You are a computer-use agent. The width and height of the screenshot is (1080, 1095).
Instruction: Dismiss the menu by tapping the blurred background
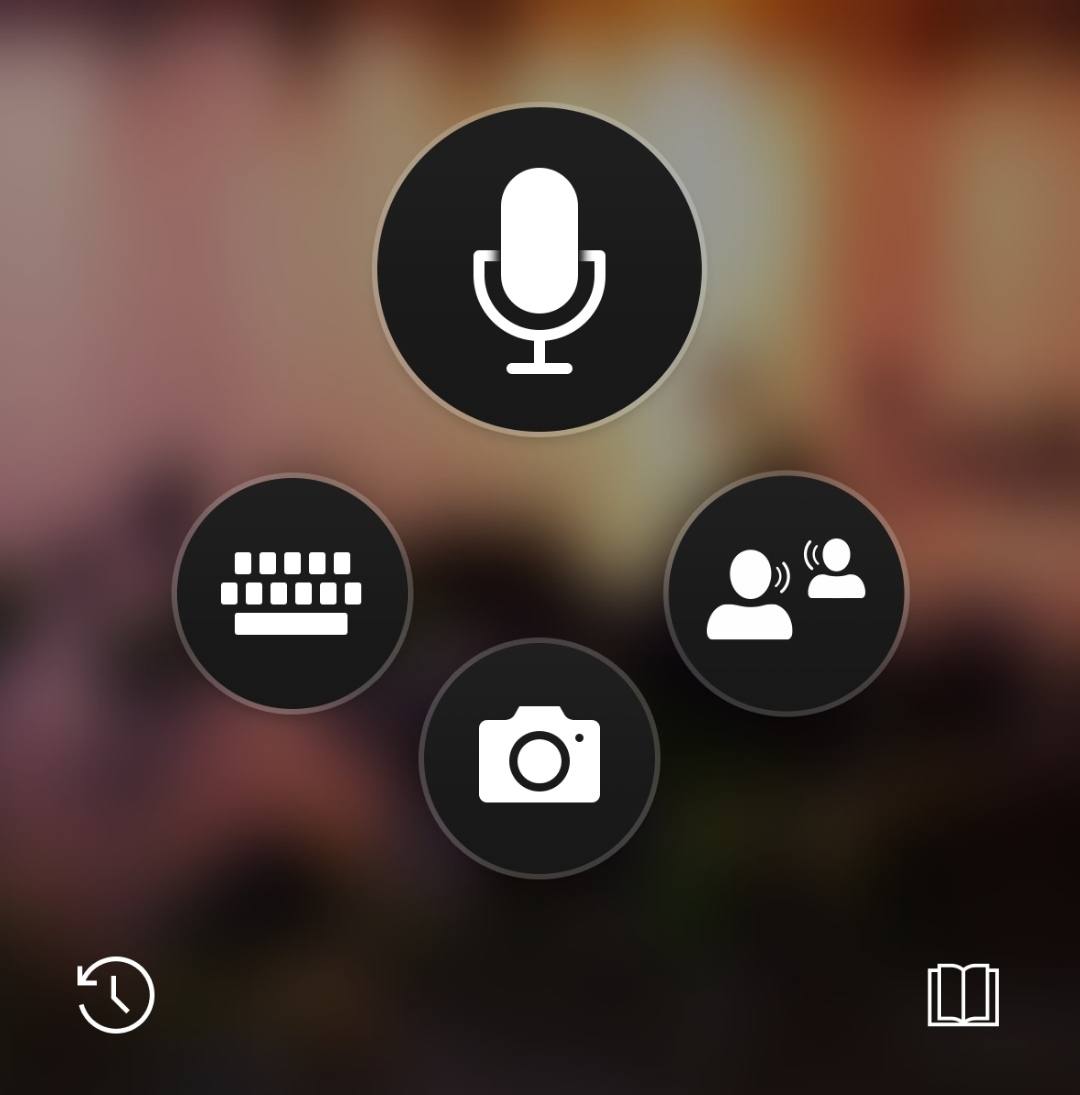point(150,150)
